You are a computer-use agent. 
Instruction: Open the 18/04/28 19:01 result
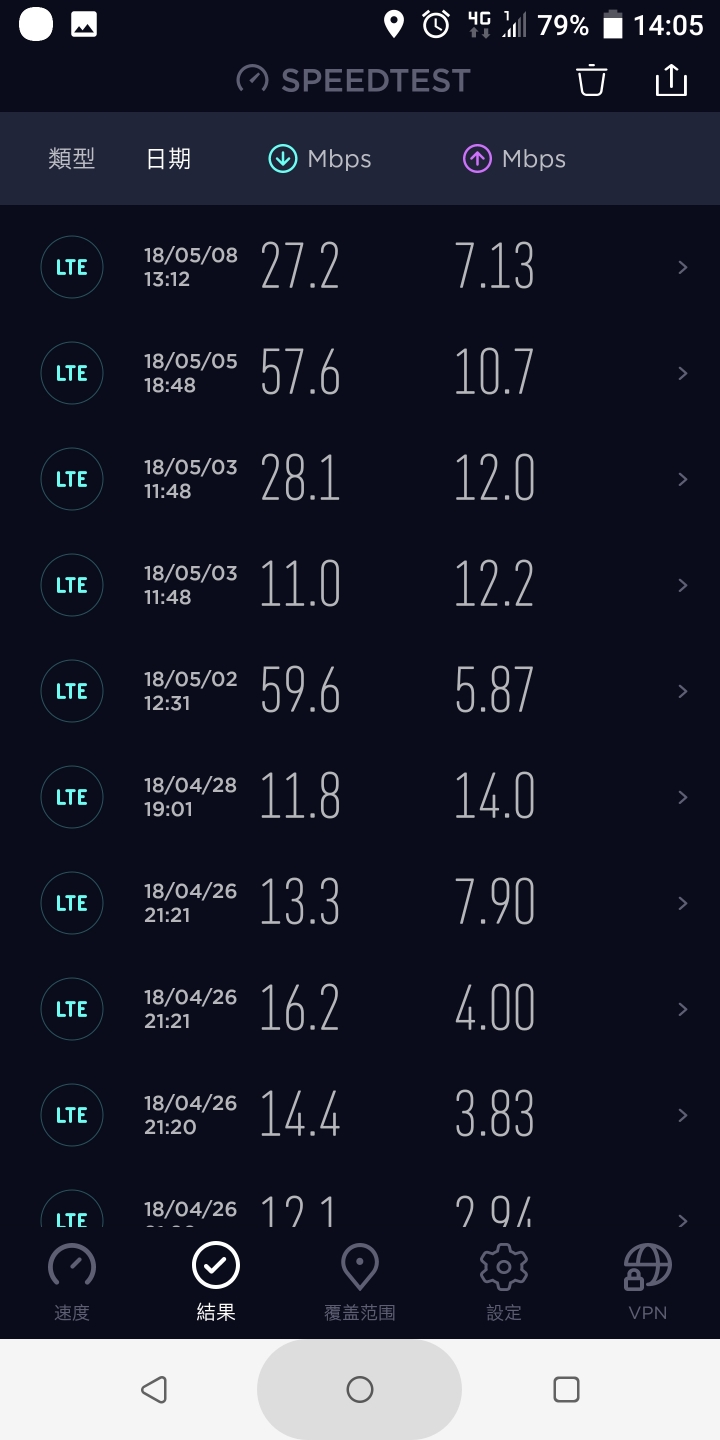tap(360, 797)
